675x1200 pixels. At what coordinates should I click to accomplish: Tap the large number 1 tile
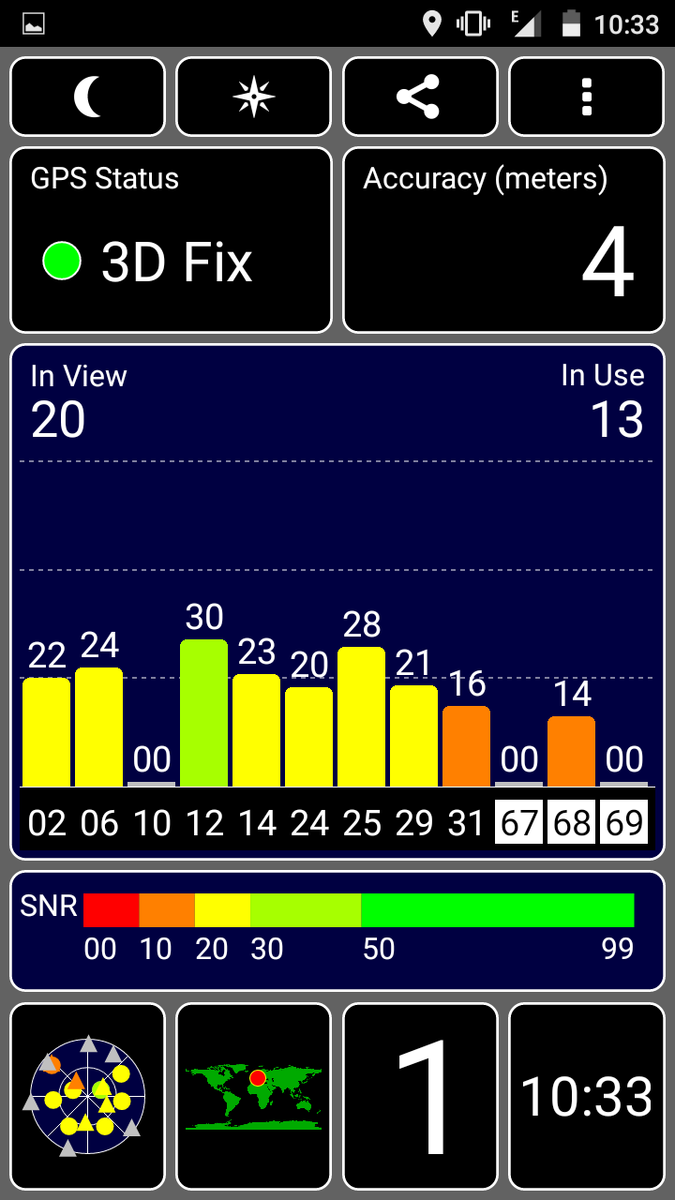[420, 1097]
